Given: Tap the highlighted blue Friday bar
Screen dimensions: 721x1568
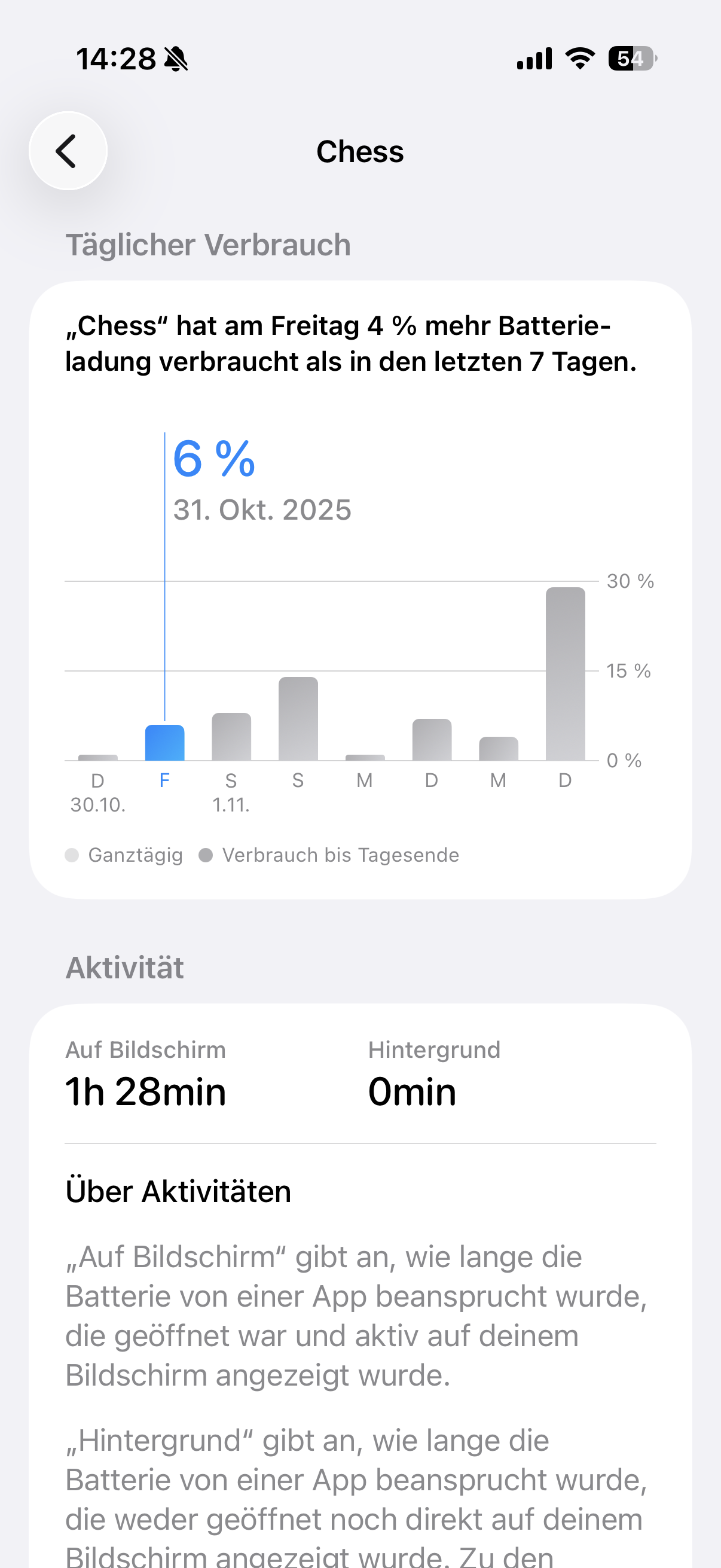Looking at the screenshot, I should click(164, 742).
